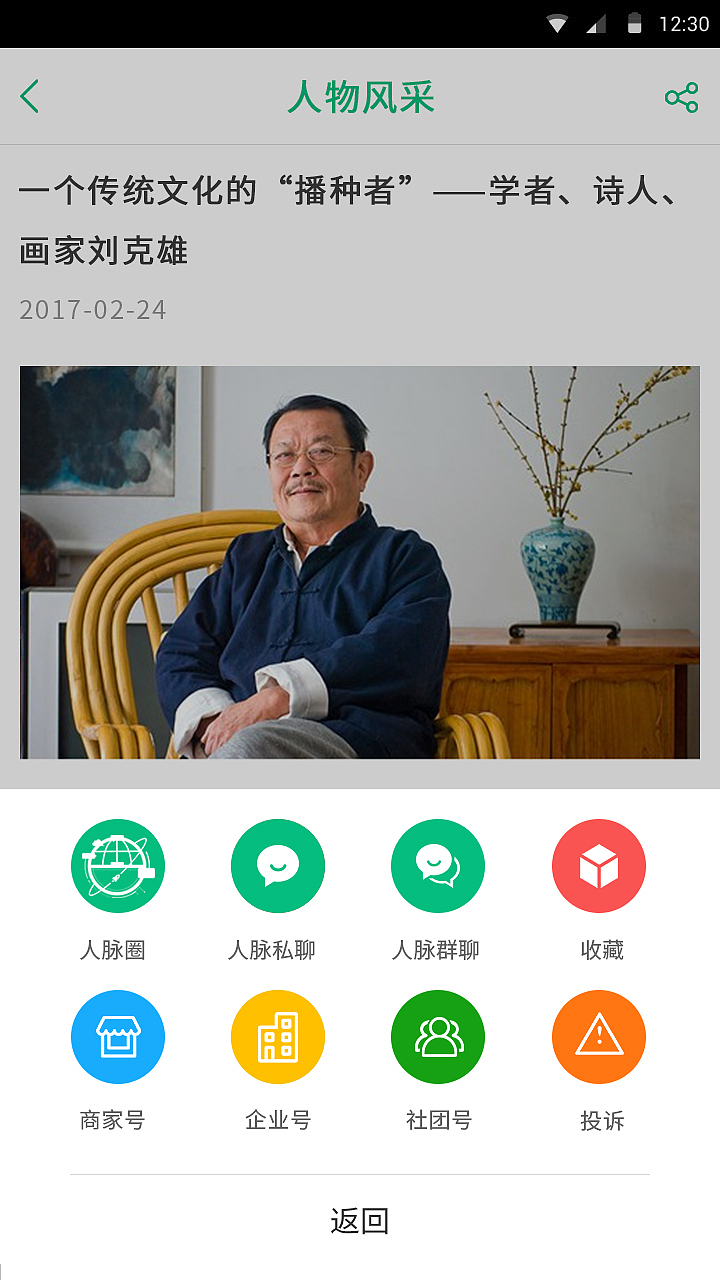Open the green 社团号 community account icon
Image resolution: width=720 pixels, height=1280 pixels.
pos(438,1036)
